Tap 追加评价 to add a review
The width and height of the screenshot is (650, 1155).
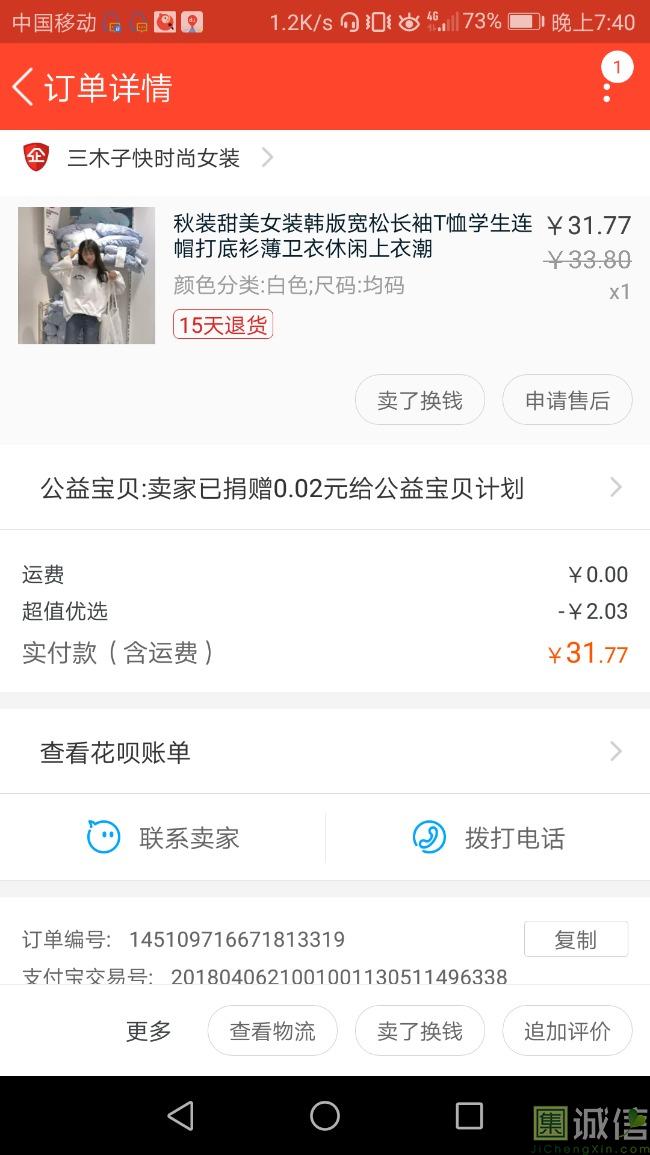(x=567, y=1031)
